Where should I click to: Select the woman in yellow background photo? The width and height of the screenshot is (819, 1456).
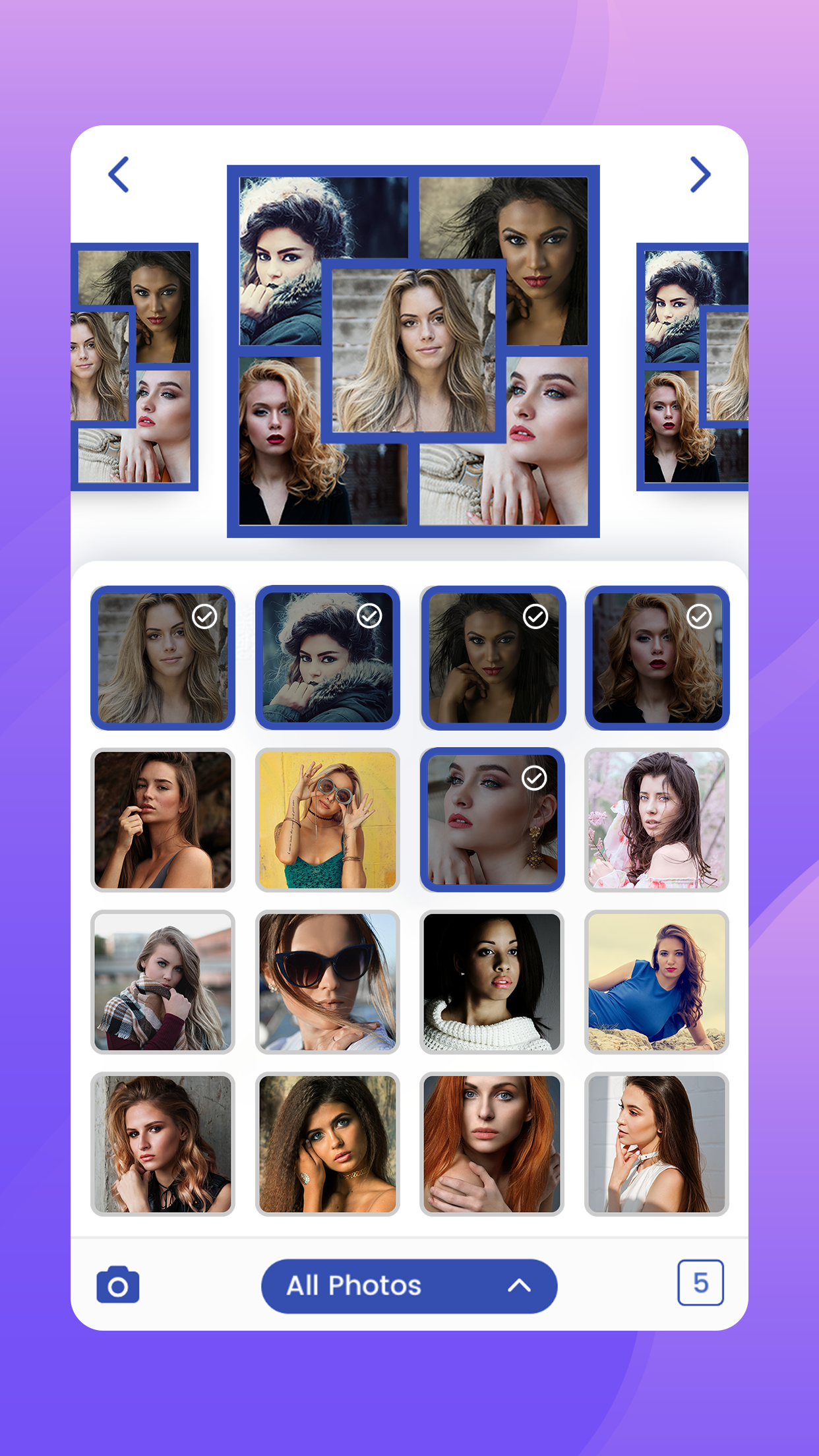pos(328,820)
